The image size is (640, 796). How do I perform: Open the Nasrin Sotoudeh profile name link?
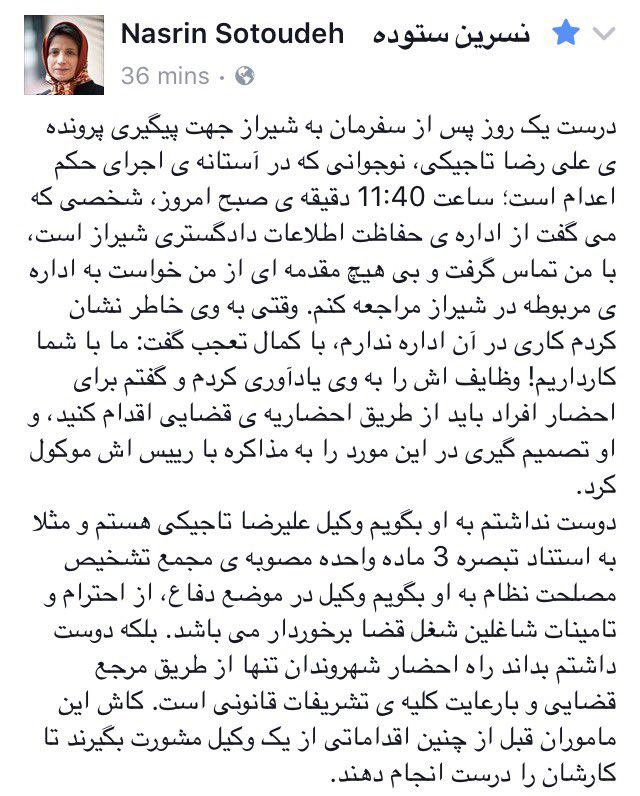pos(232,34)
